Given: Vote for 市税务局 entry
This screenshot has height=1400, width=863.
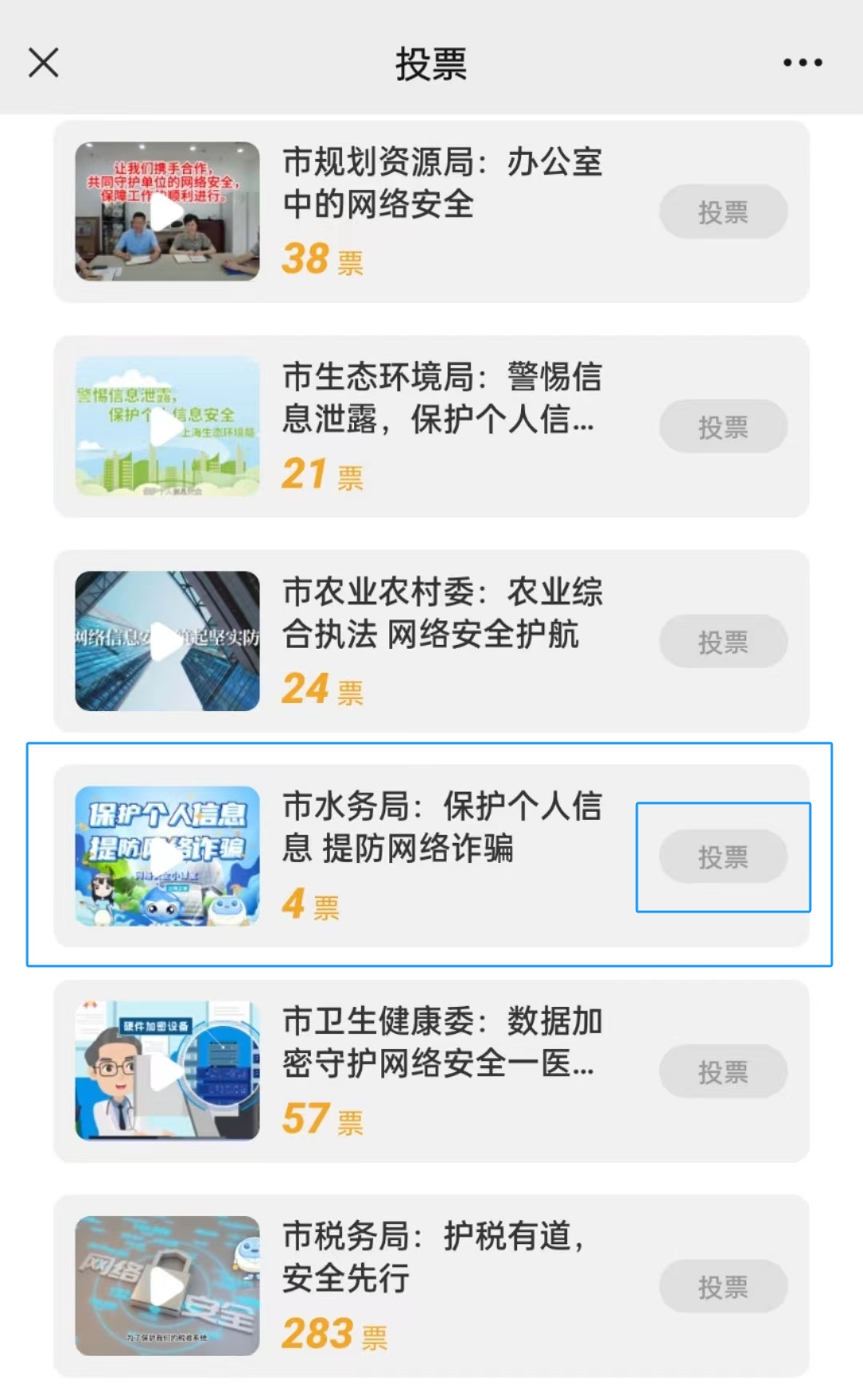Looking at the screenshot, I should coord(723,1287).
